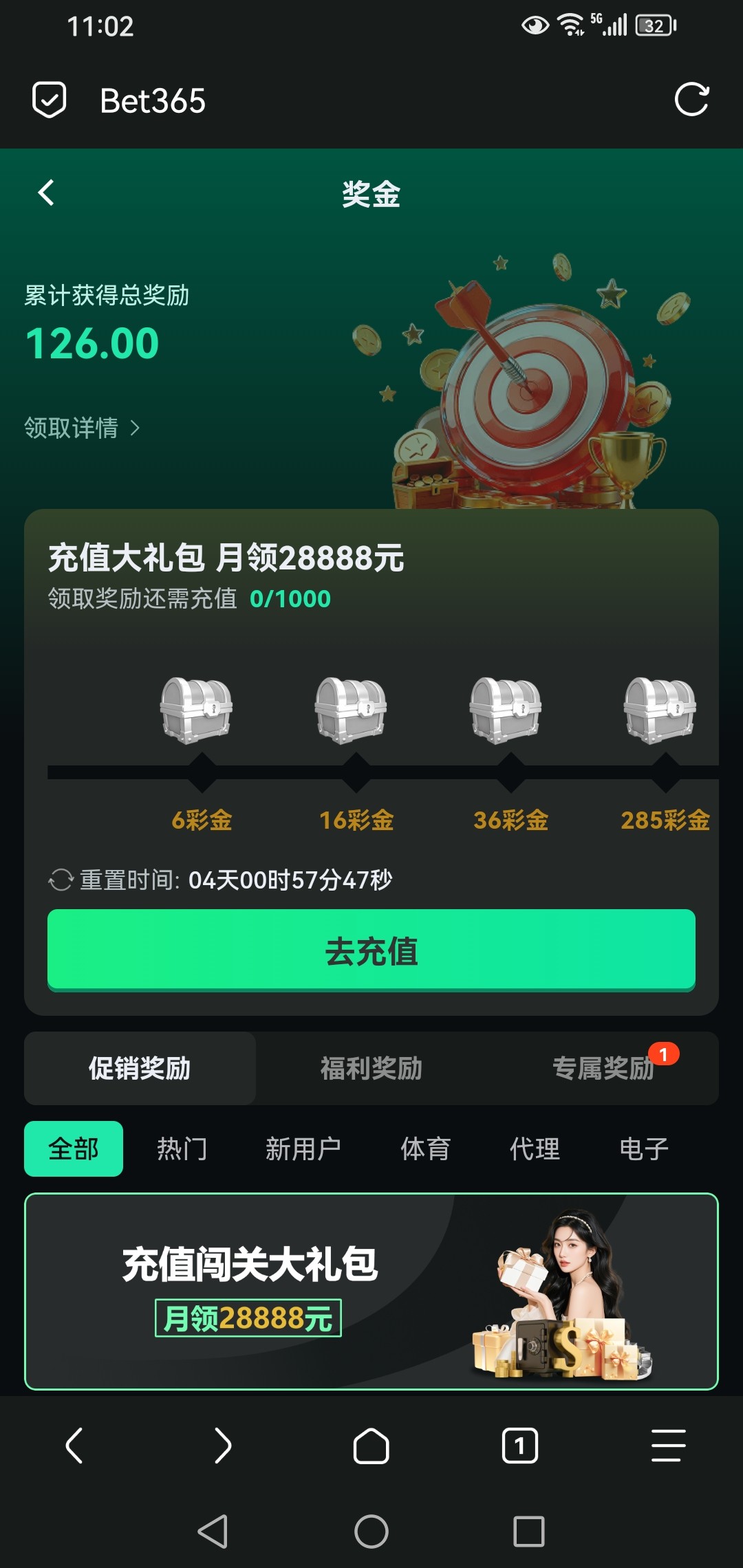The height and width of the screenshot is (1568, 743).
Task: Open the 285彩金 treasure chest
Action: (x=660, y=710)
